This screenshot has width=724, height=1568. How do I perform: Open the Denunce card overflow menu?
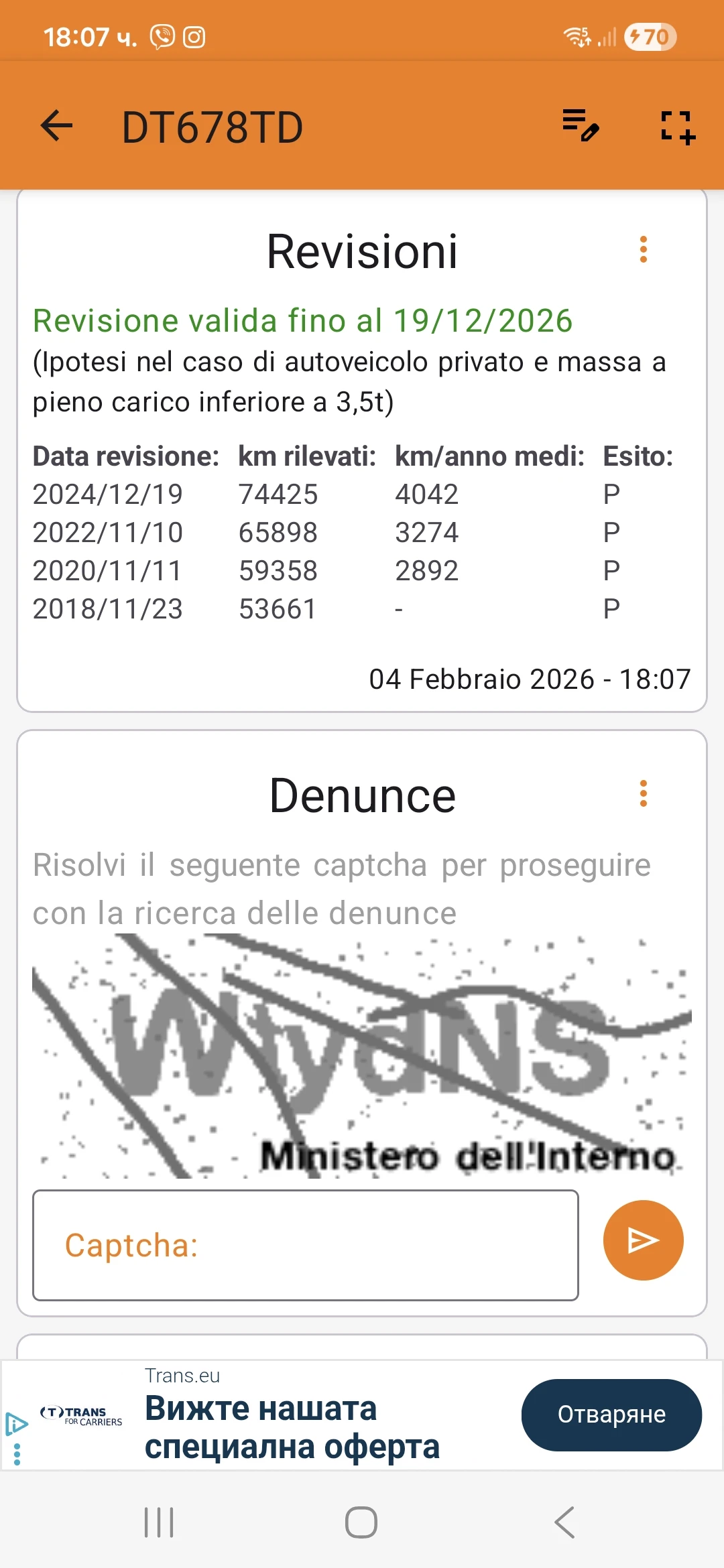(x=644, y=794)
